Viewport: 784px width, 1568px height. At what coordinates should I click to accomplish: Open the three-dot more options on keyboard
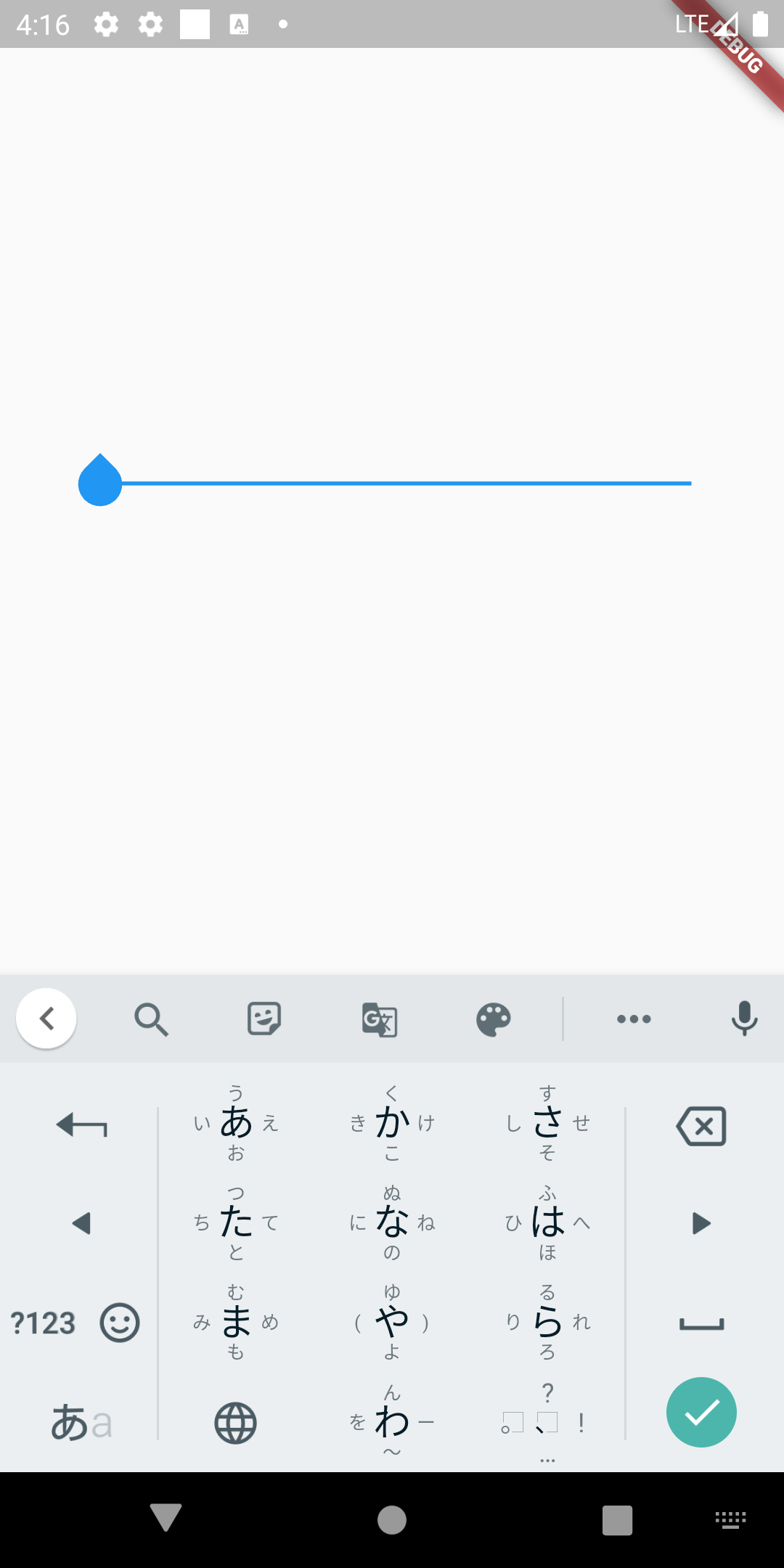click(634, 1019)
